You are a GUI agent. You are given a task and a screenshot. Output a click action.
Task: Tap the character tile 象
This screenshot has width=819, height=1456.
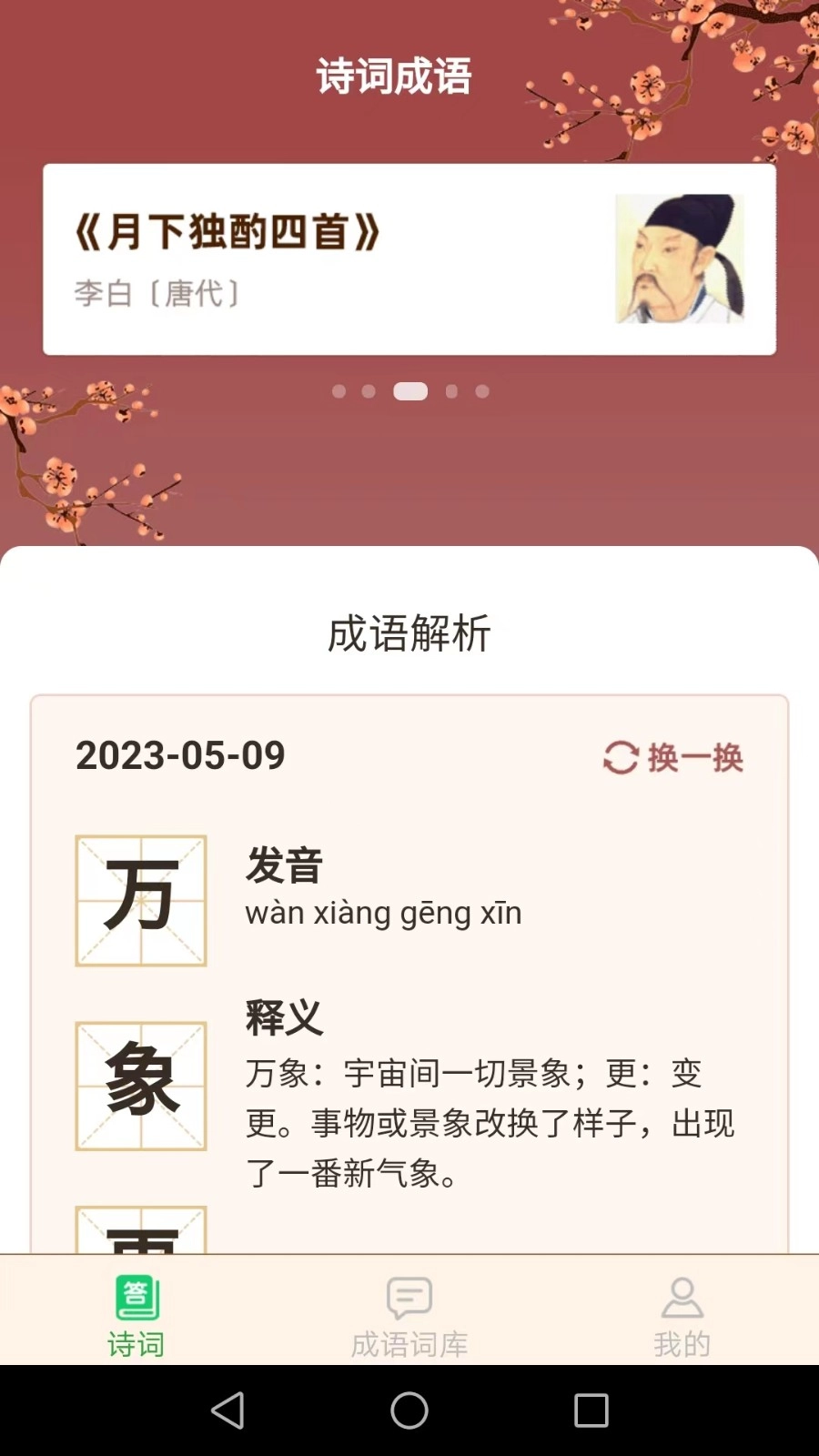click(x=140, y=1085)
